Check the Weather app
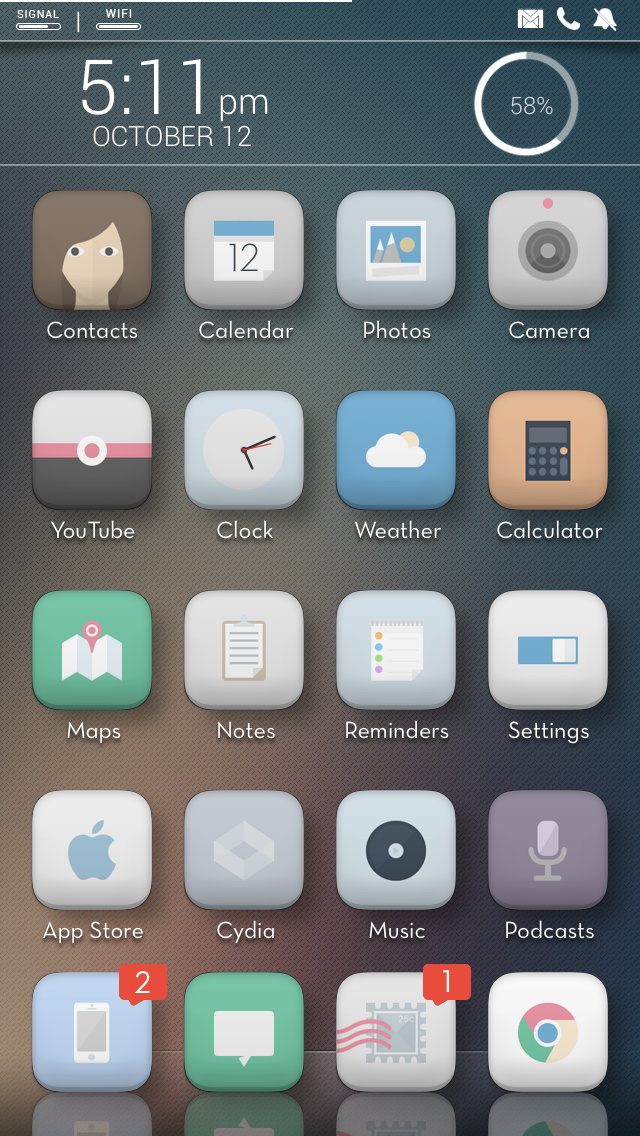The image size is (640, 1136). point(396,450)
